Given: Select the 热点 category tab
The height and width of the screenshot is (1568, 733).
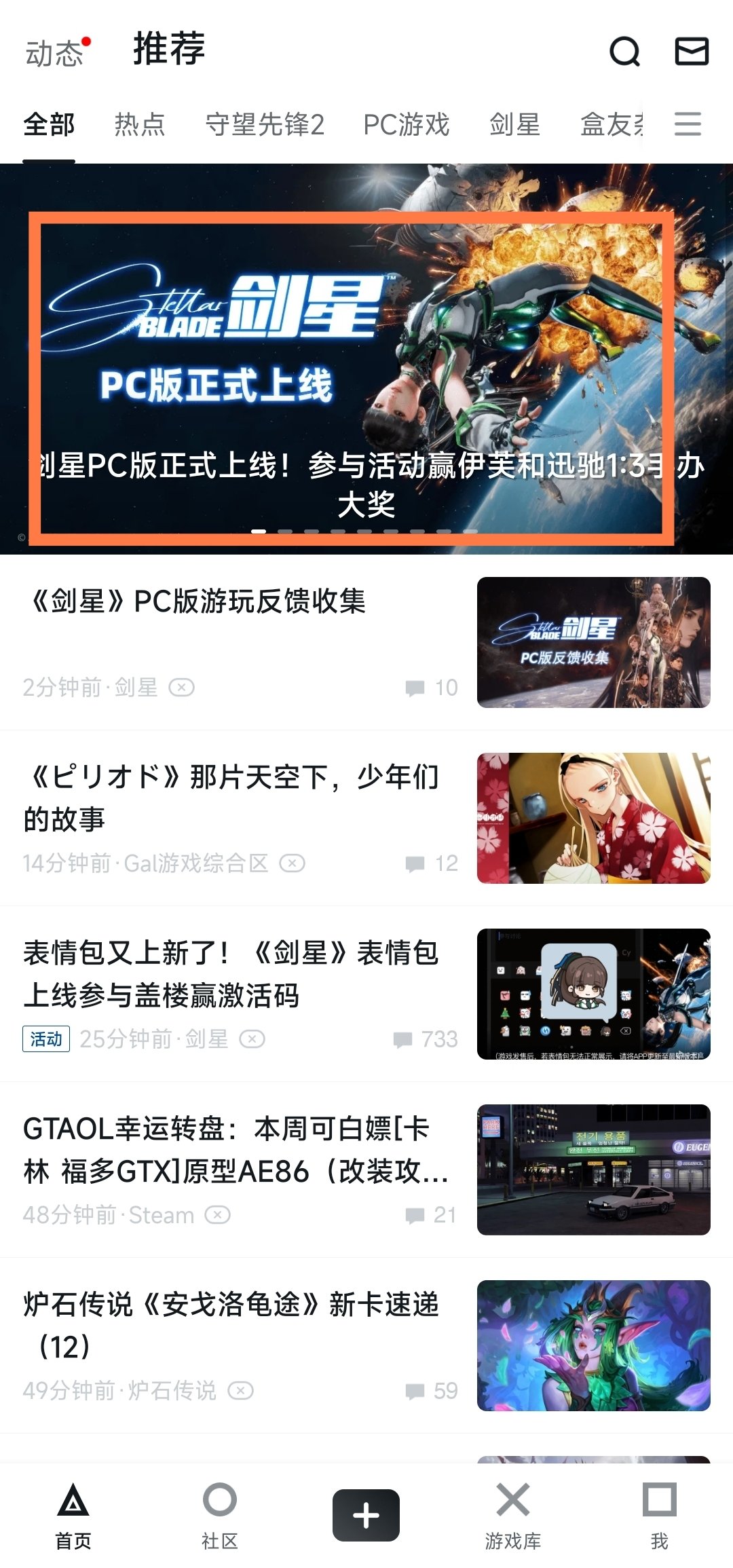Looking at the screenshot, I should click(140, 125).
